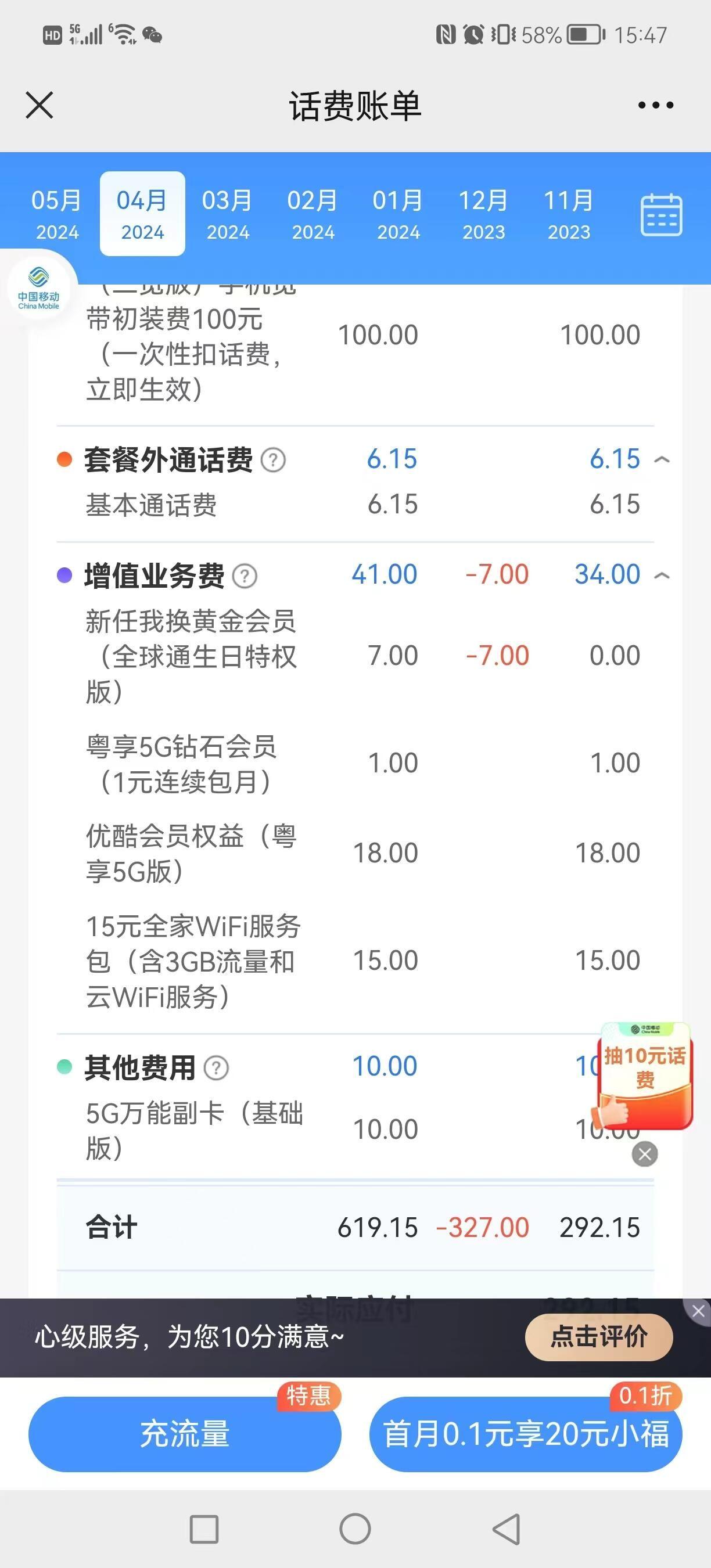711x1568 pixels.
Task: Open the three-dot overflow menu
Action: click(656, 105)
